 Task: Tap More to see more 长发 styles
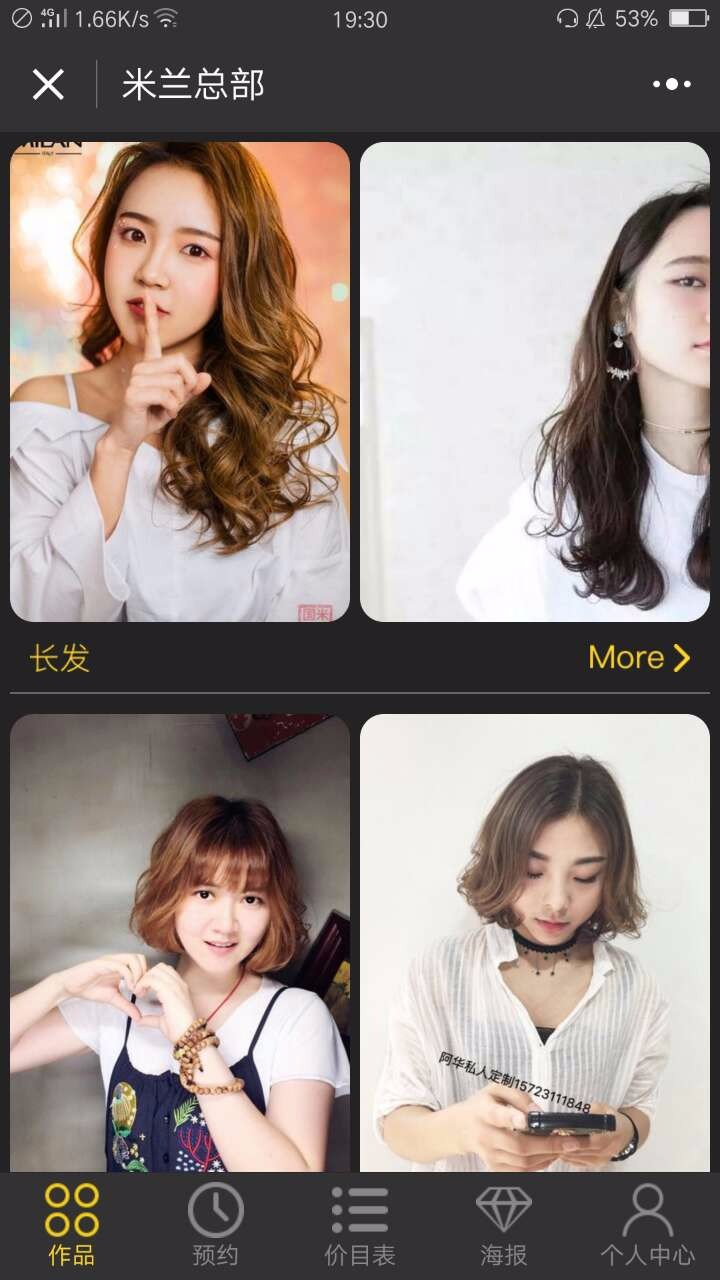[x=639, y=657]
